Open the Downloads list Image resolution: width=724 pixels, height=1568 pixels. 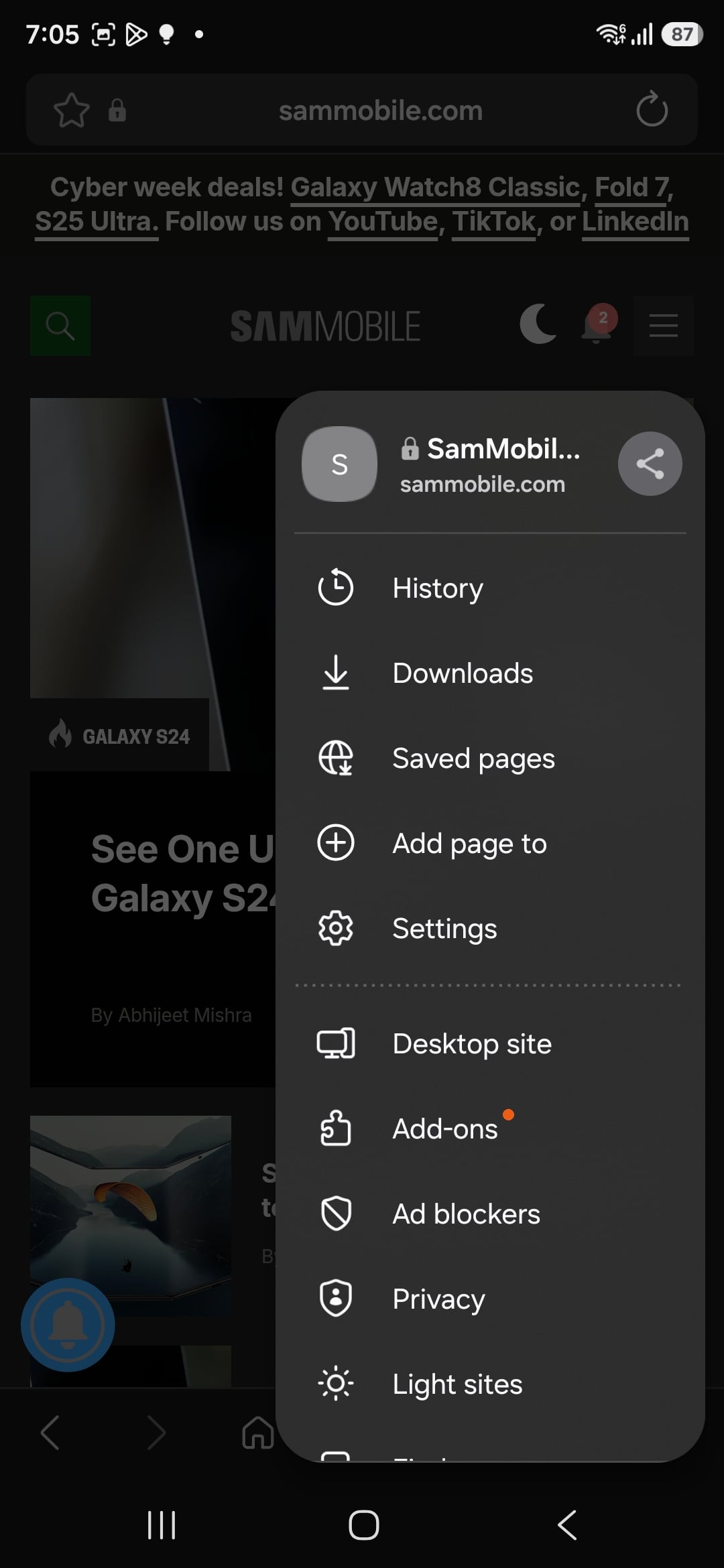point(463,673)
